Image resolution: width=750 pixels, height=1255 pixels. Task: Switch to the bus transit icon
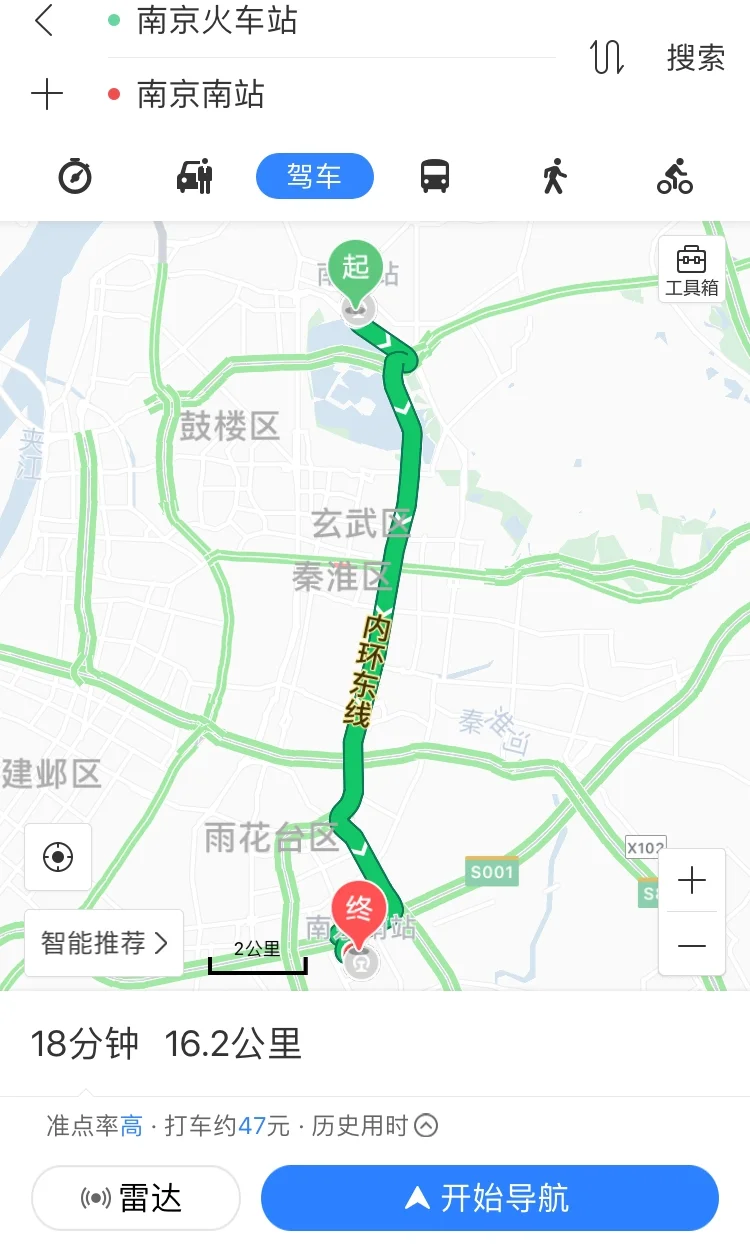435,175
